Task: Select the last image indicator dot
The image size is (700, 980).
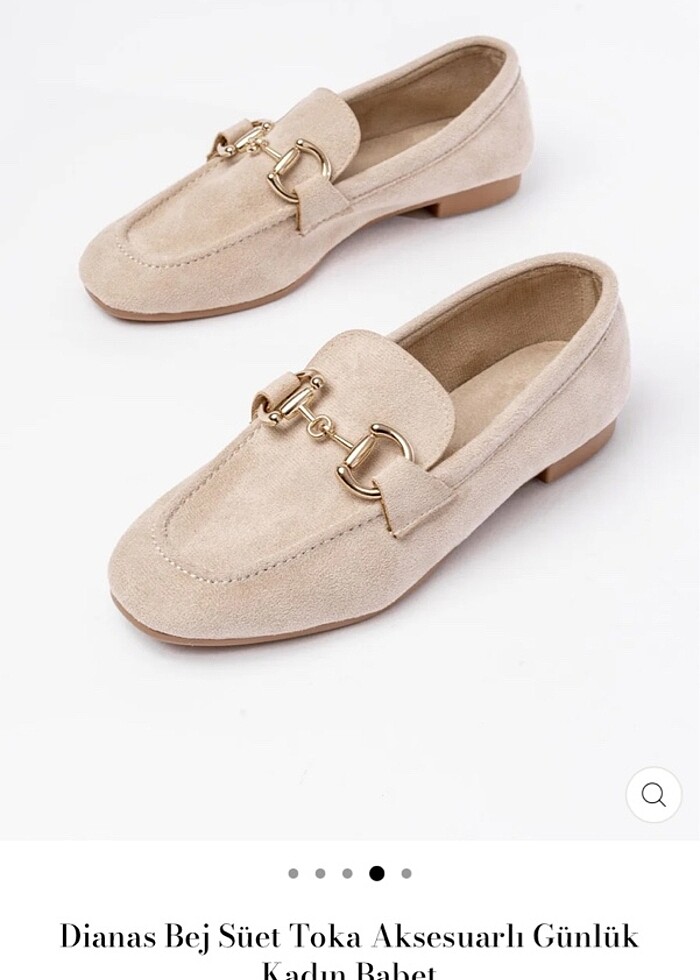Action: 406,873
